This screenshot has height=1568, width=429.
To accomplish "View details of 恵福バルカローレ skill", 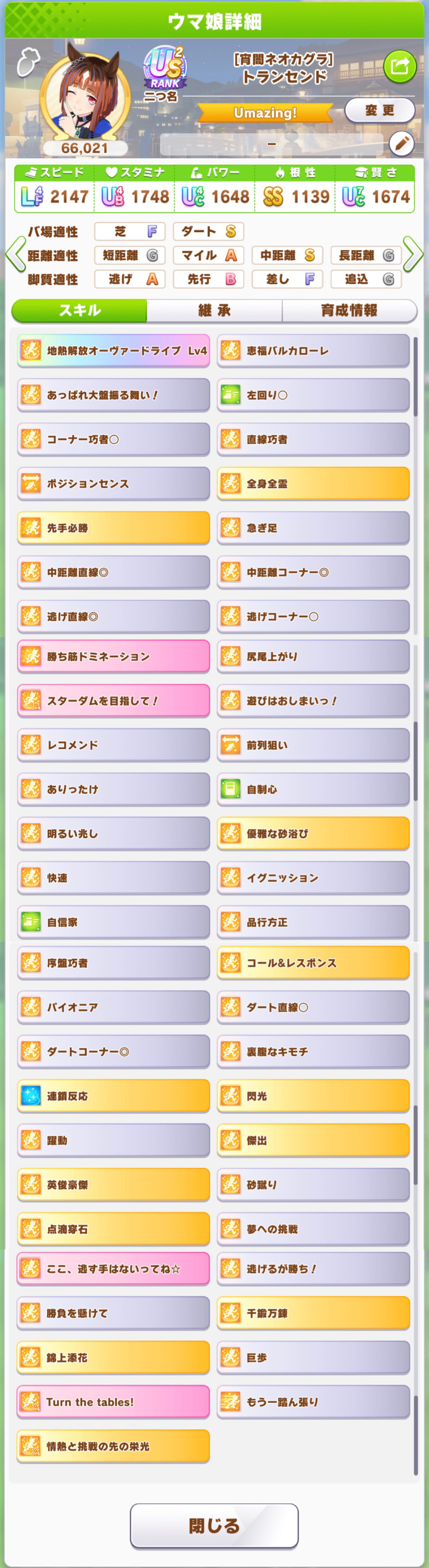I will pos(313,351).
